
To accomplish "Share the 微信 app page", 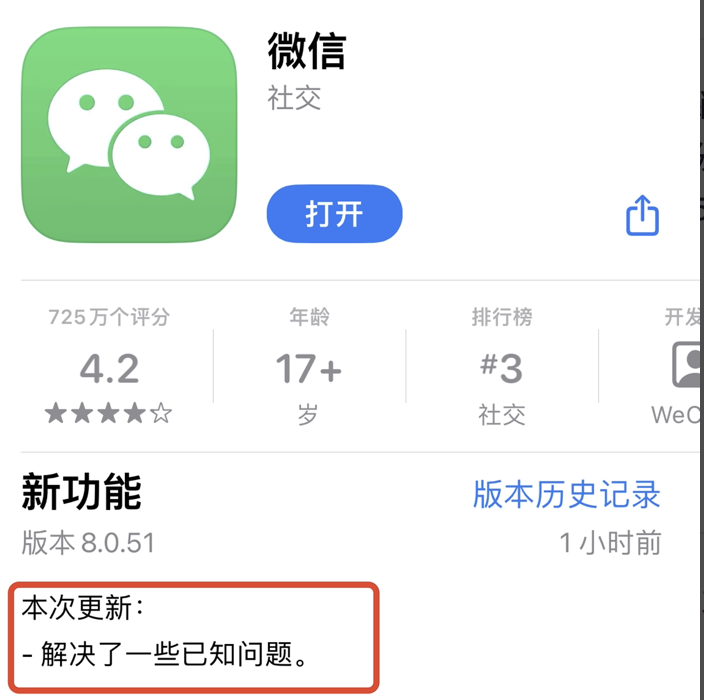I will (x=642, y=215).
